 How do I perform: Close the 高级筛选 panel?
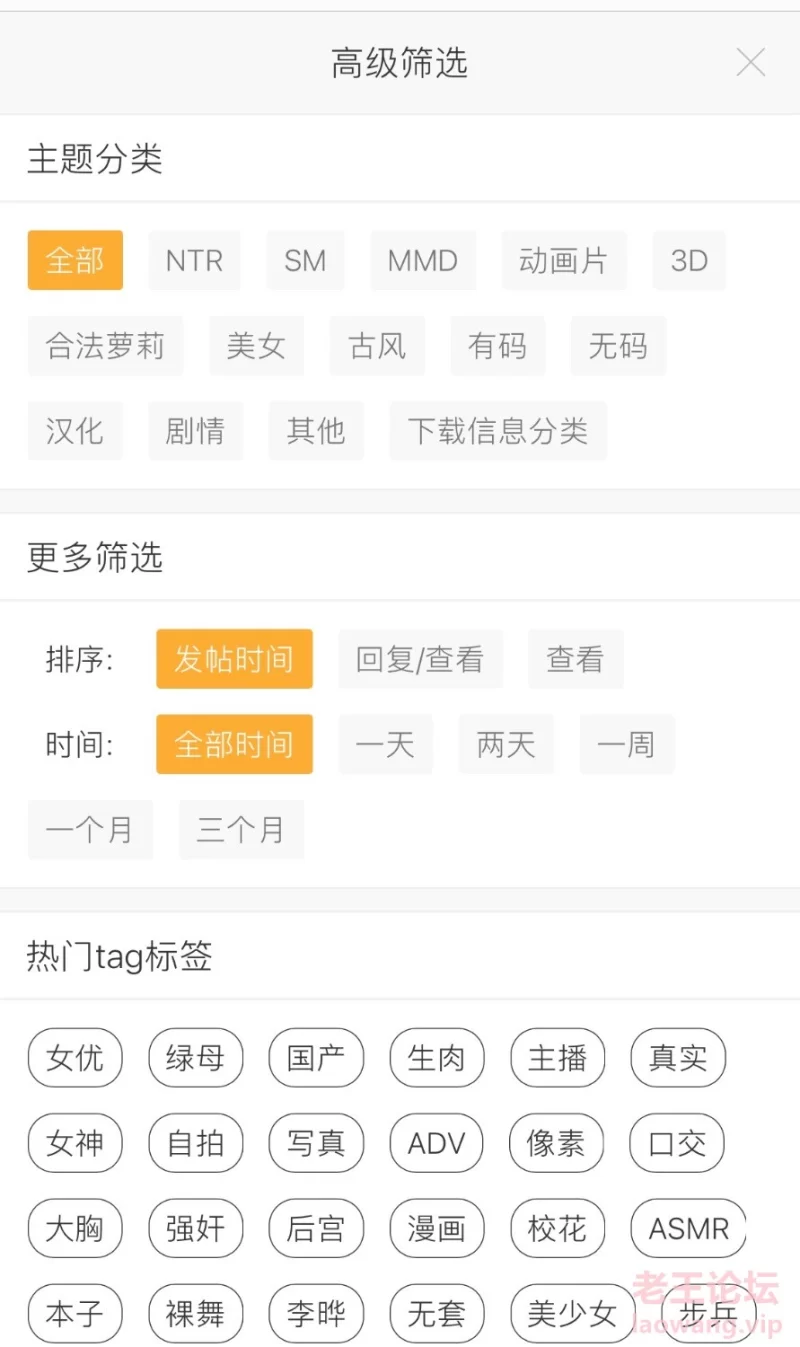pos(750,62)
